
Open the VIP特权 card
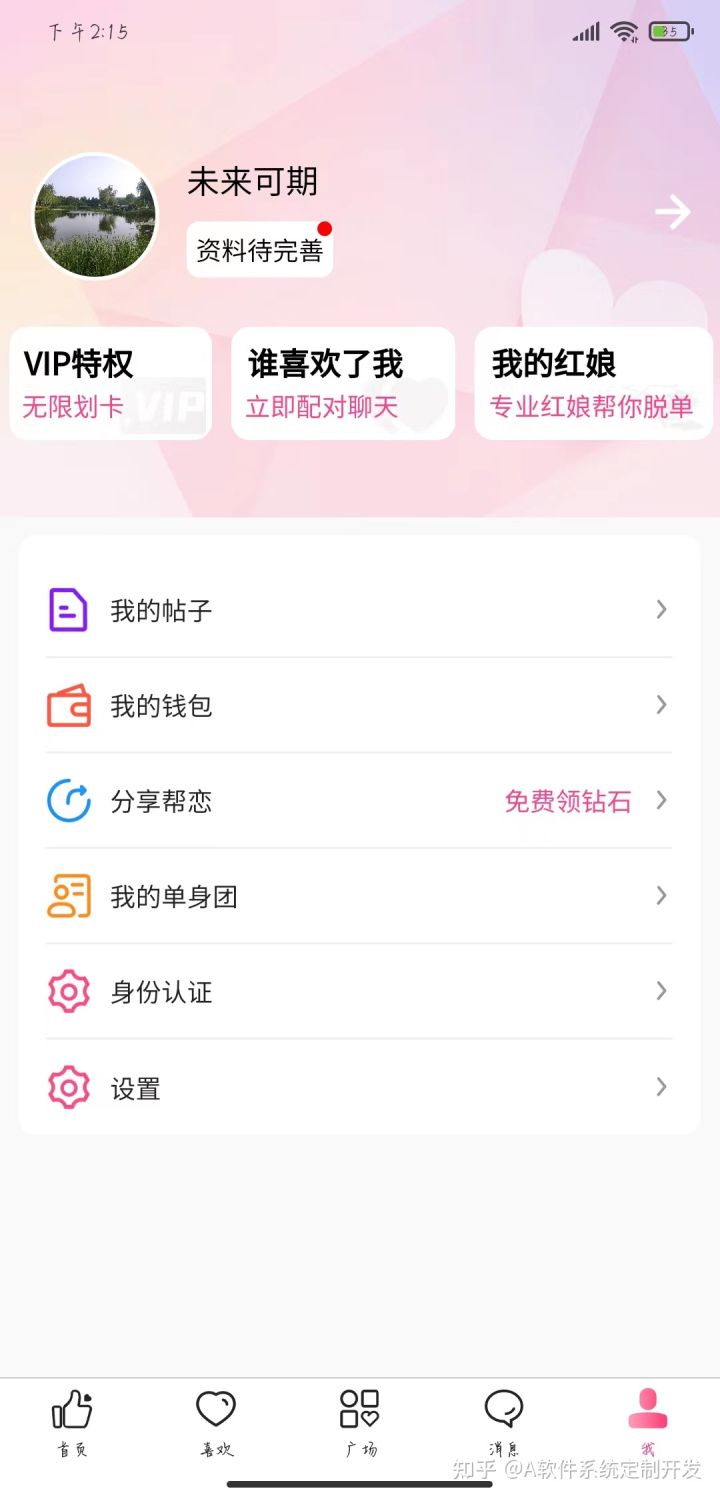click(x=110, y=384)
